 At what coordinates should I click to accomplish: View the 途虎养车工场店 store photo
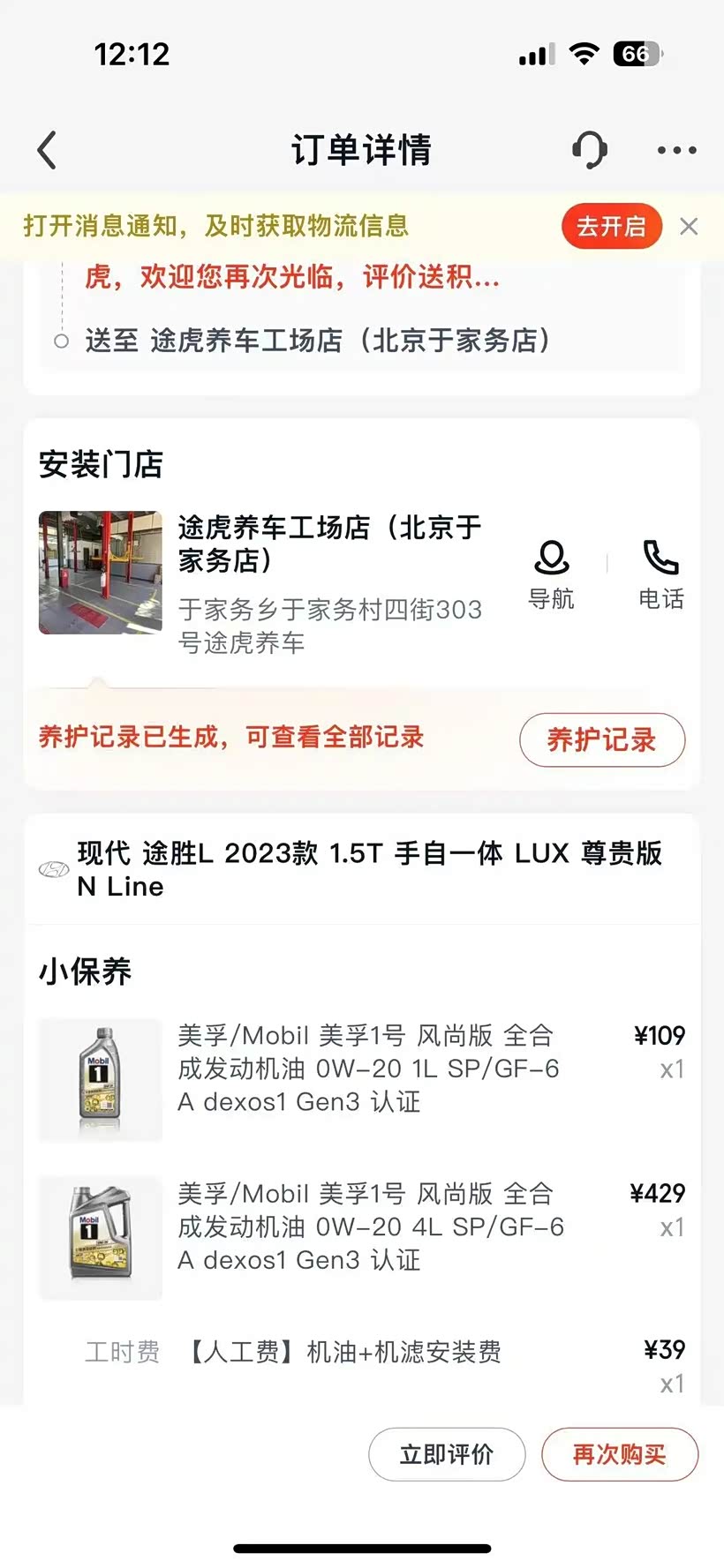point(101,573)
